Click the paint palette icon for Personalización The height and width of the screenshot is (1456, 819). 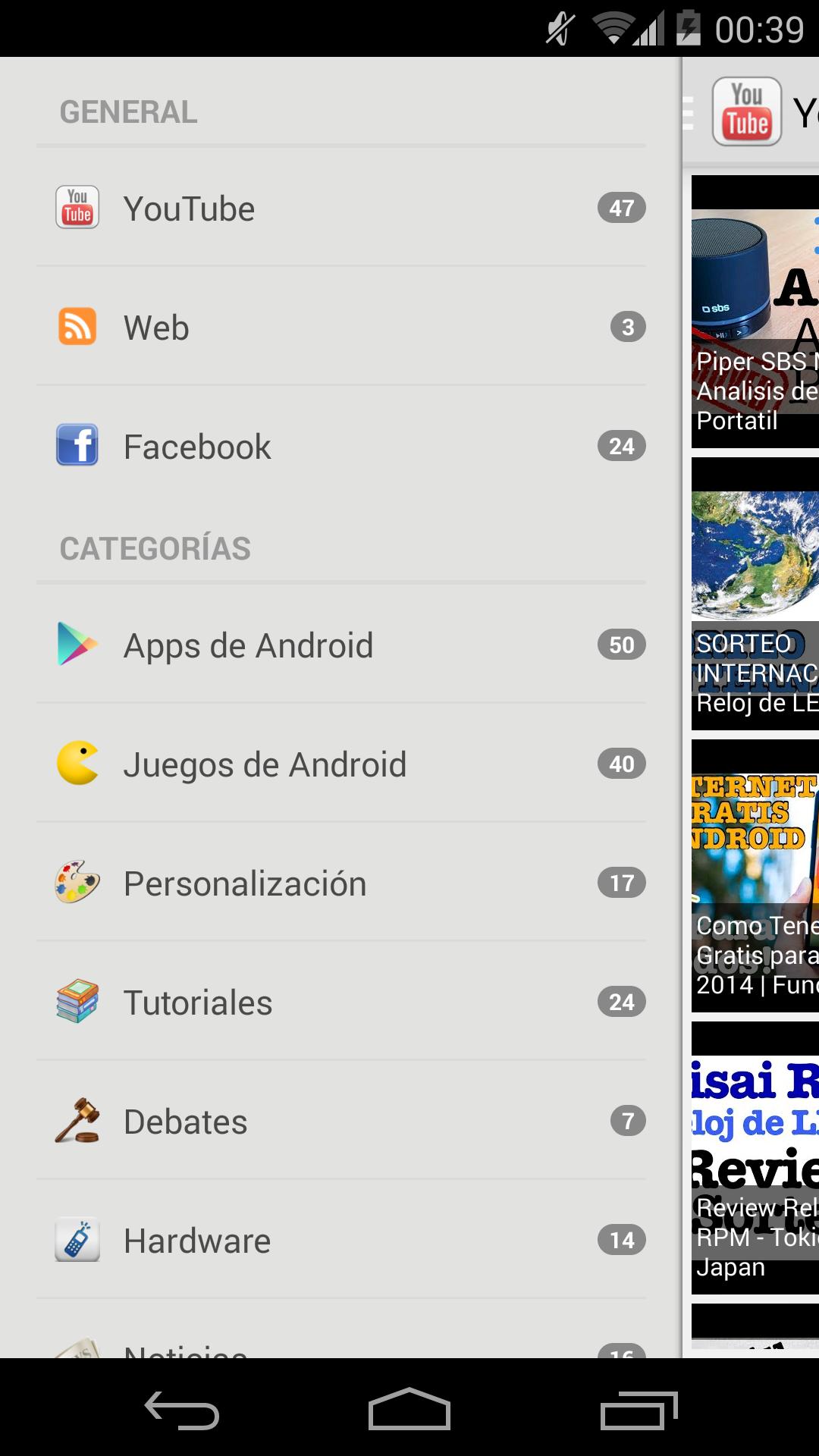[x=76, y=882]
